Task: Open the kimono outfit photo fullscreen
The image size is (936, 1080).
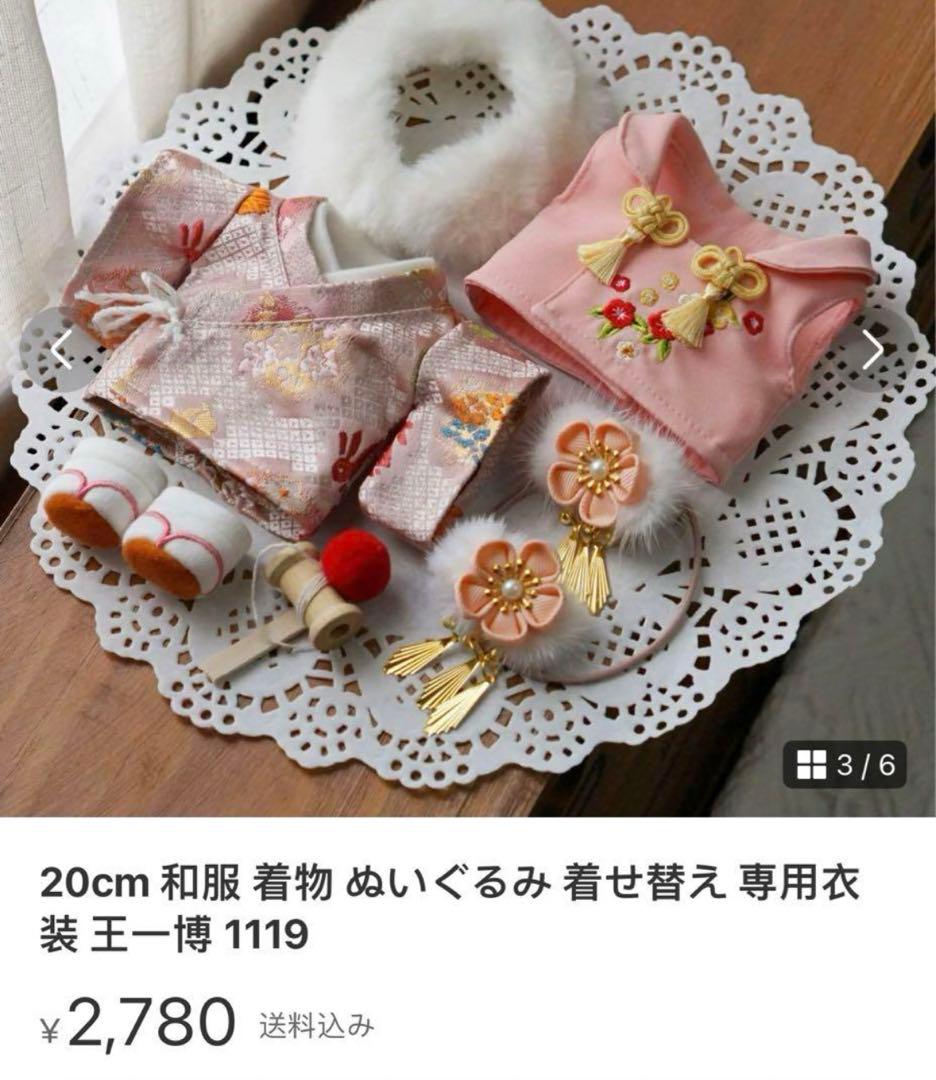Action: click(468, 420)
